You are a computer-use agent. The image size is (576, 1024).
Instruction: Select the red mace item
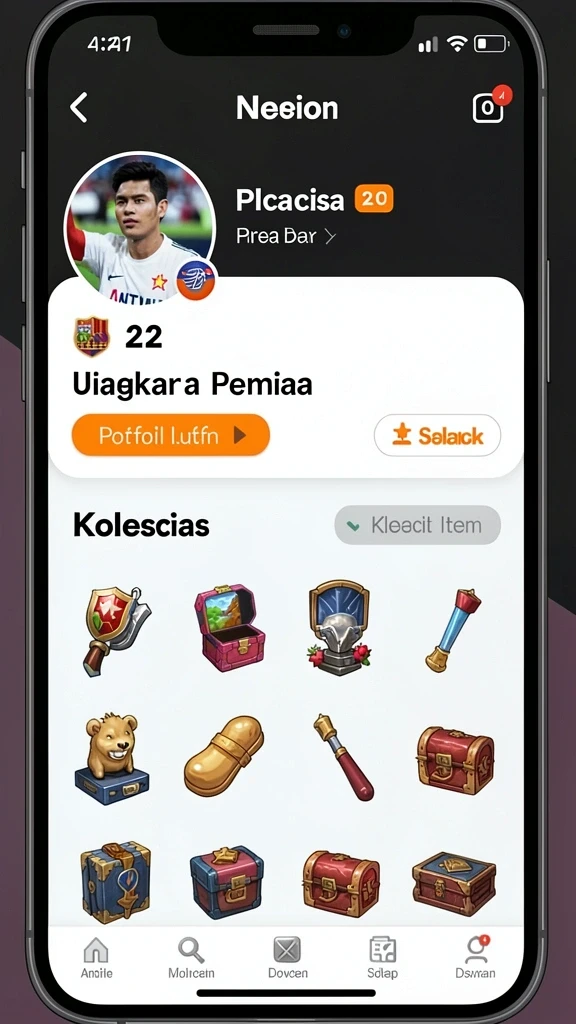(343, 757)
